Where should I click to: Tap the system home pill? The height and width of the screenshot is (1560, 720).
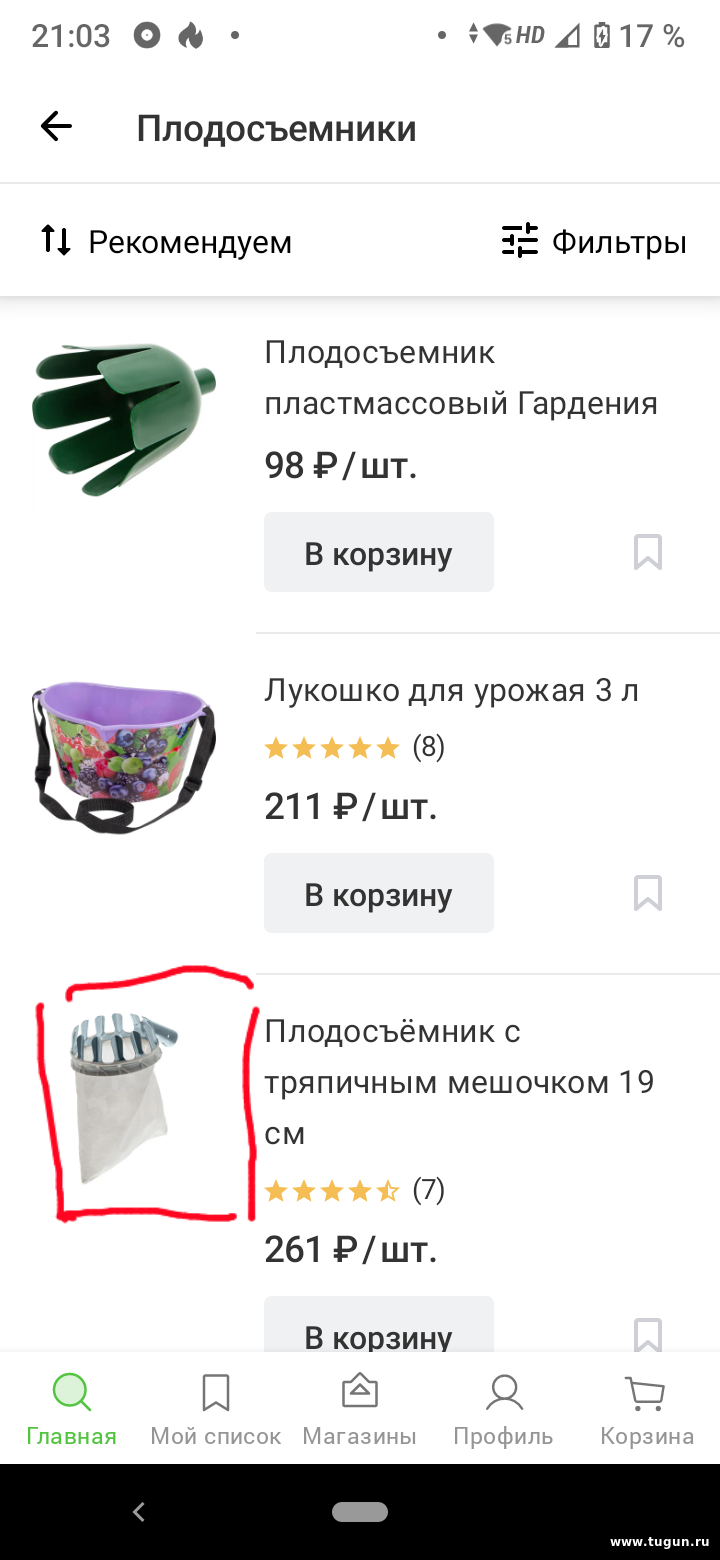(360, 1512)
